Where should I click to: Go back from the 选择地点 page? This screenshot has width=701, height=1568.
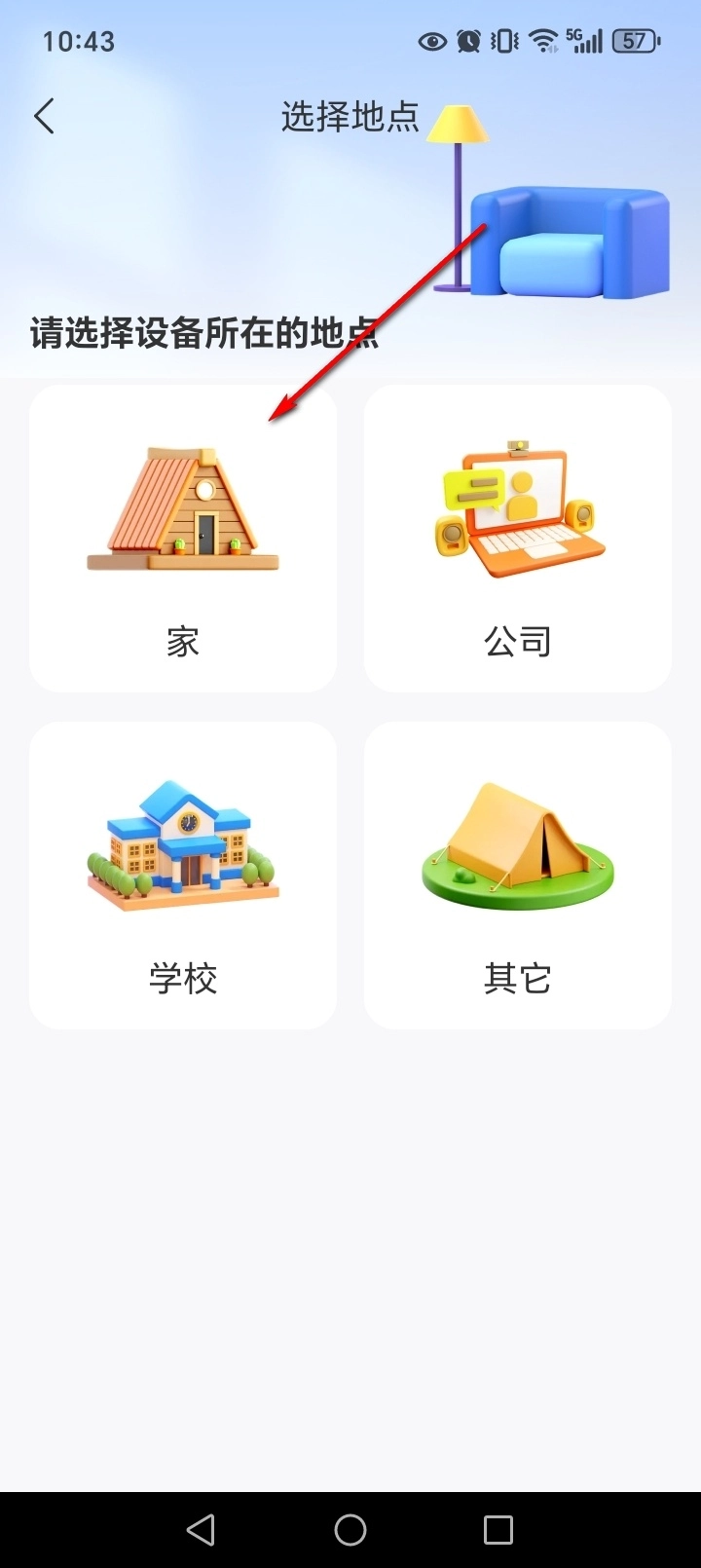coord(44,117)
